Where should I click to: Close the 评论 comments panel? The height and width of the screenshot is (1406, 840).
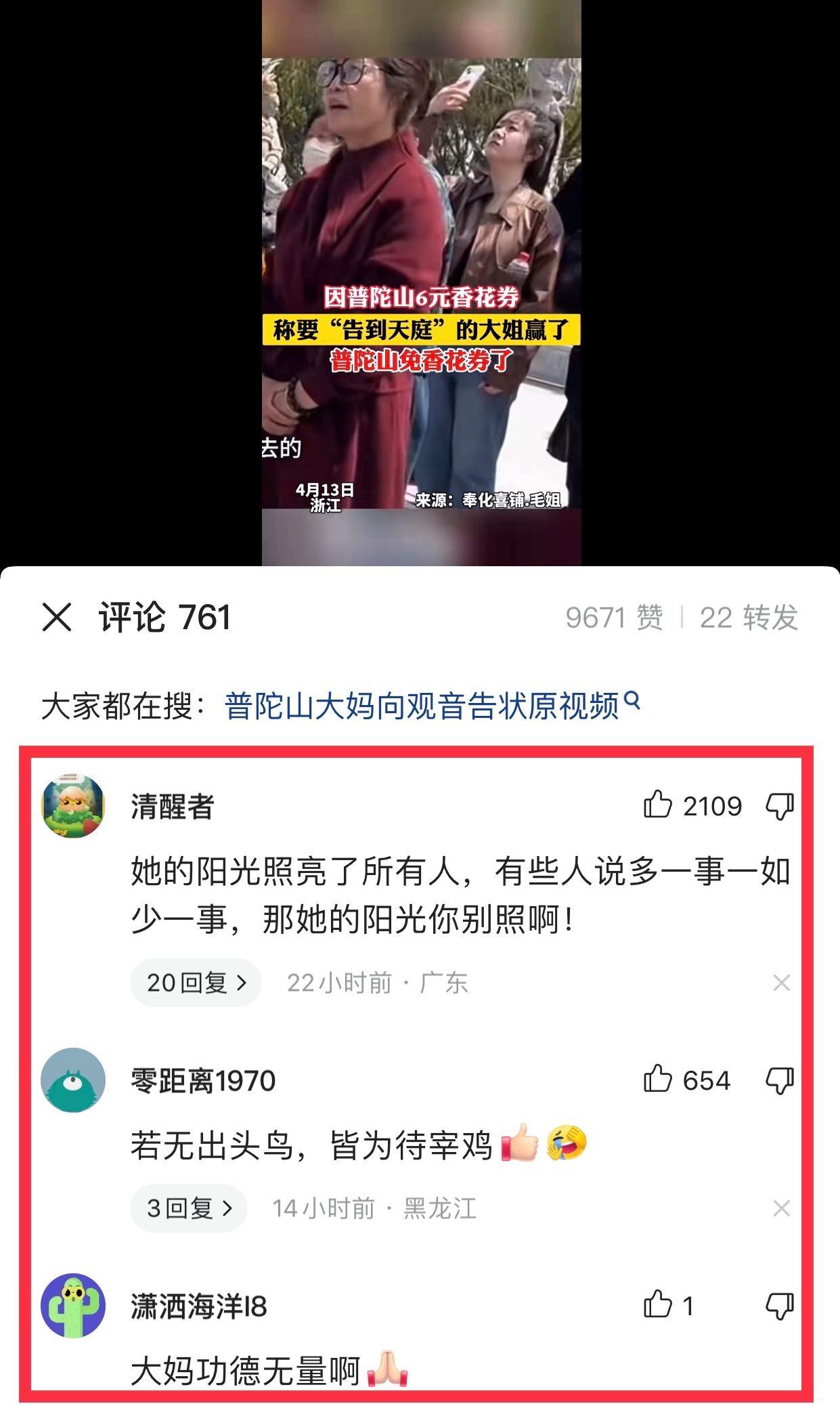click(x=57, y=618)
